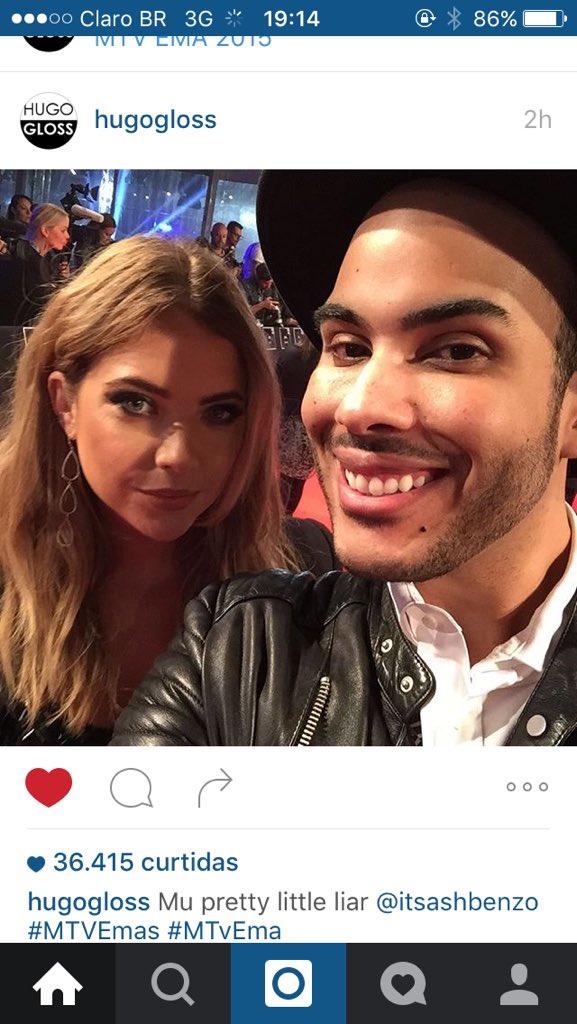Switch to the activity heart tab

(x=404, y=984)
